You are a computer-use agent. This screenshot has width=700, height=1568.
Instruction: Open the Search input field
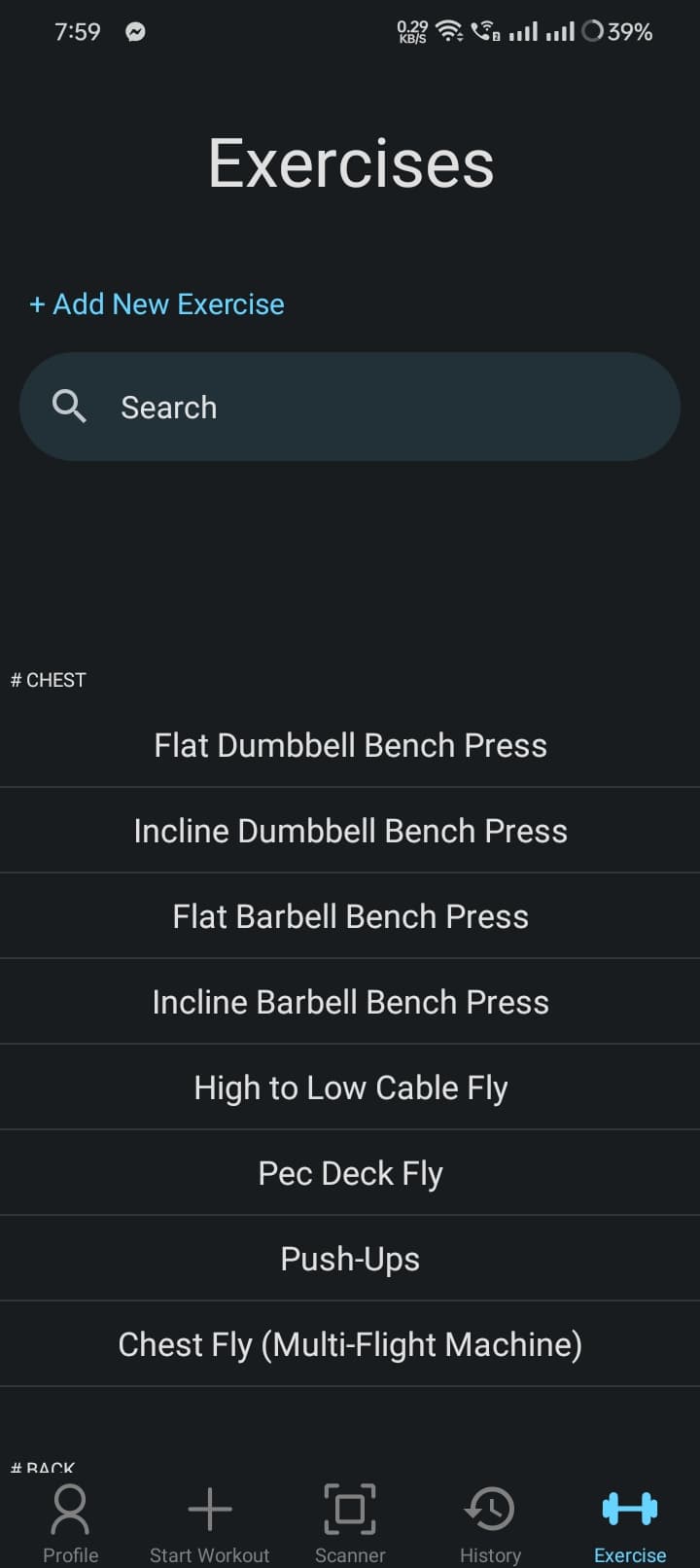coord(350,407)
